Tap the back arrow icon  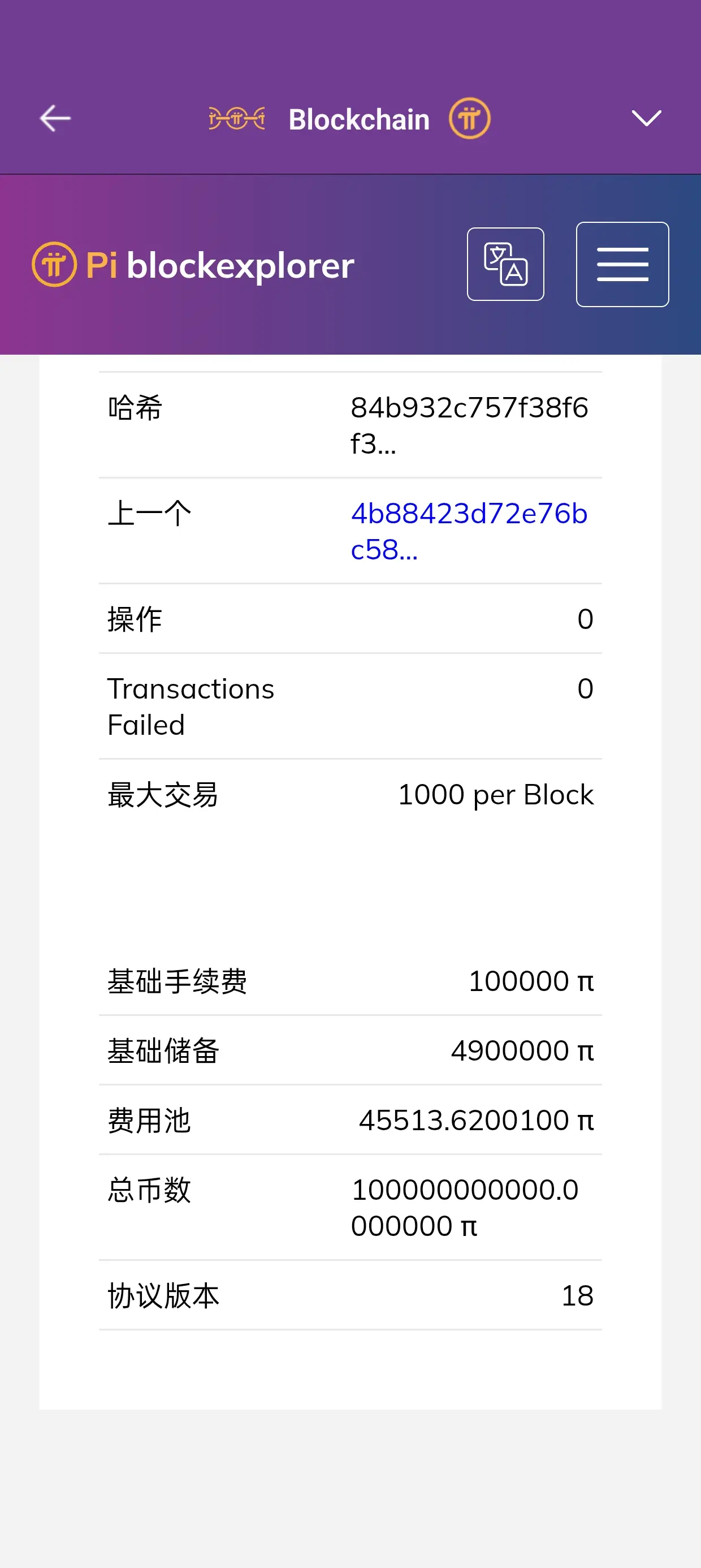pyautogui.click(x=54, y=118)
